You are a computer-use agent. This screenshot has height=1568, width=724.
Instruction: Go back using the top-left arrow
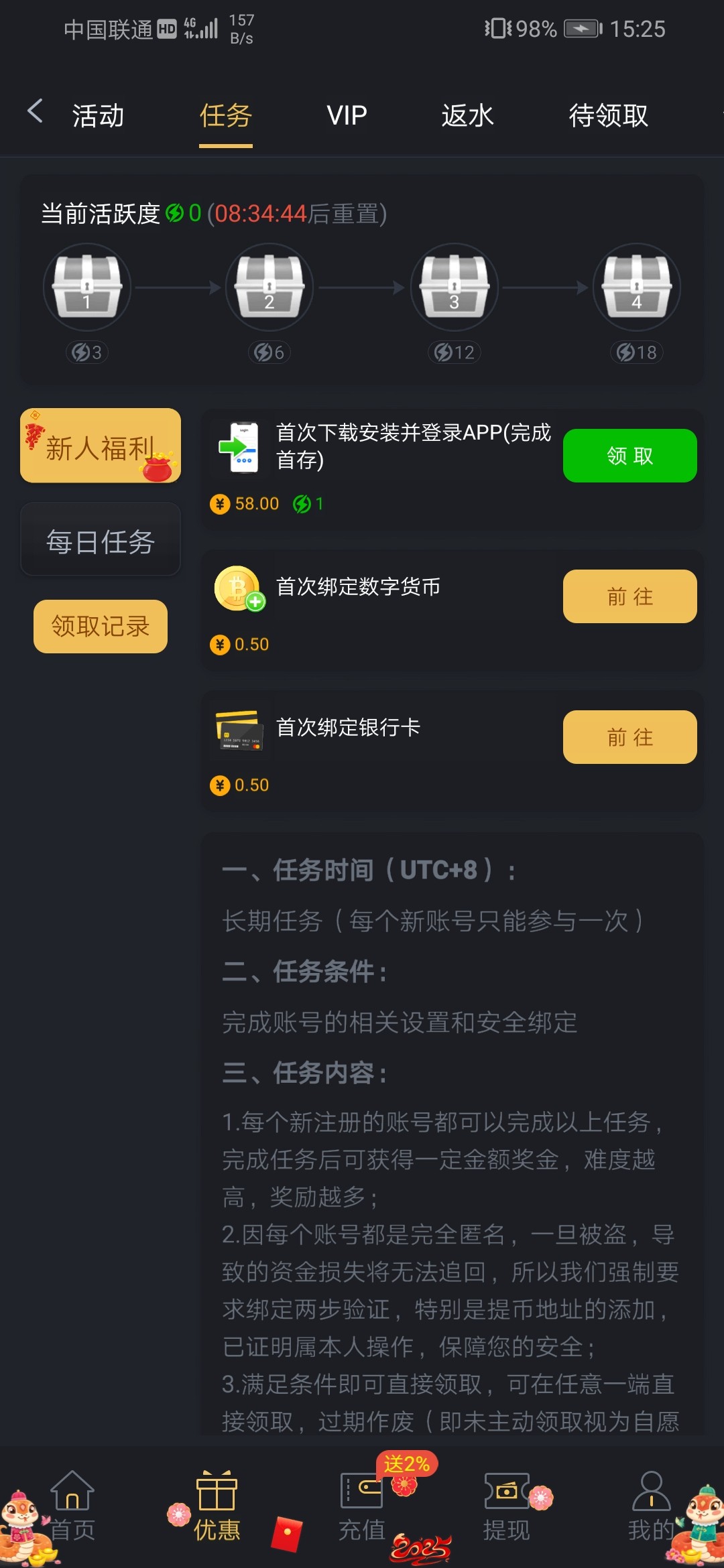click(35, 111)
